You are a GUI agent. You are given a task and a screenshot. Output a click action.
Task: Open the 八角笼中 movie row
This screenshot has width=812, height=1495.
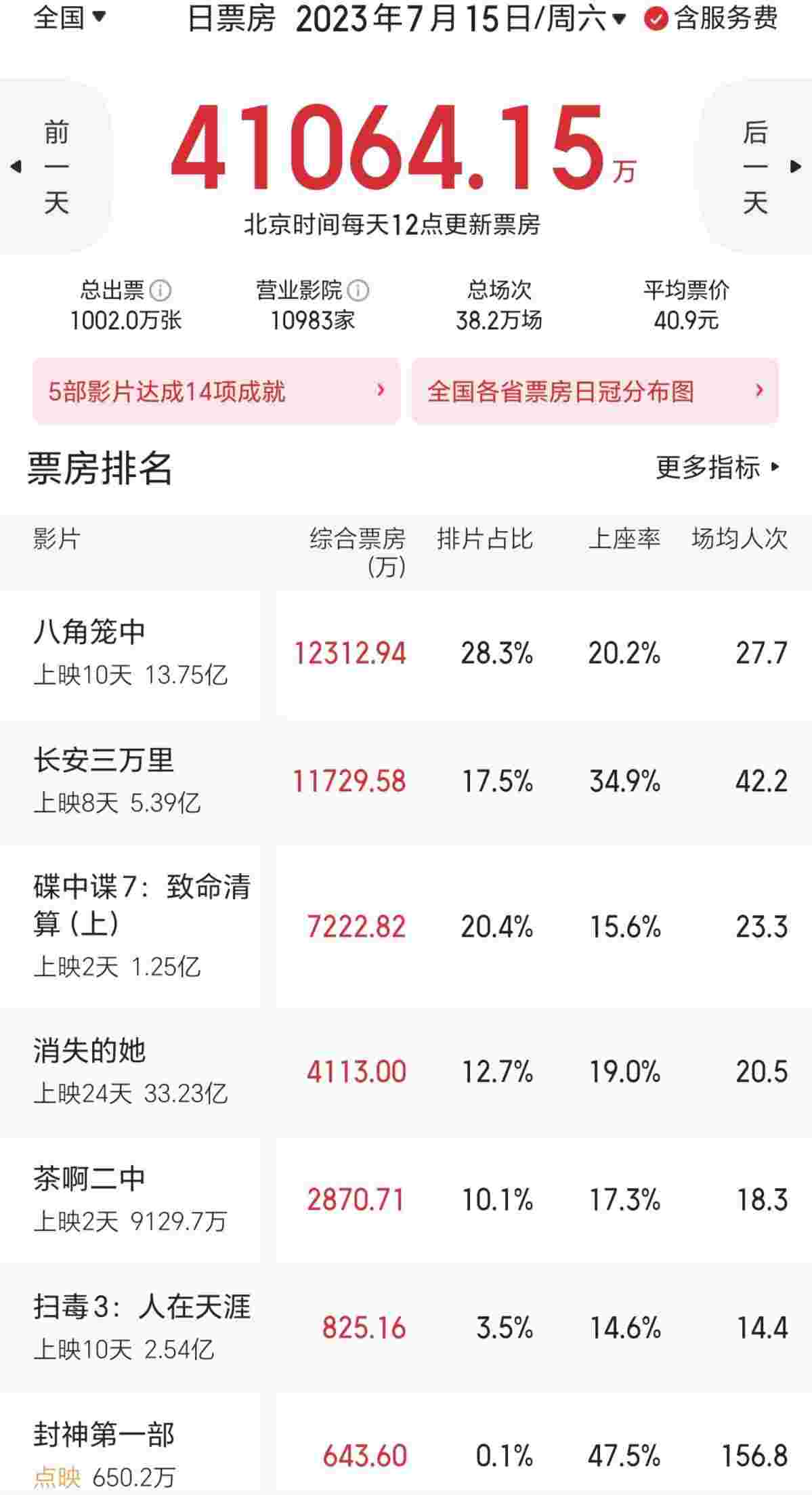click(406, 654)
